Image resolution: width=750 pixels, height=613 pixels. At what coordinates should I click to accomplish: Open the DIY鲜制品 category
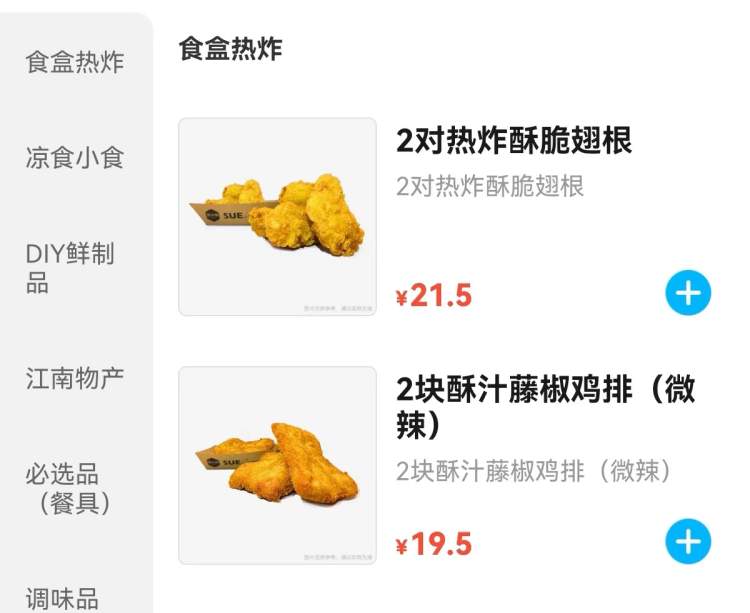pyautogui.click(x=70, y=268)
